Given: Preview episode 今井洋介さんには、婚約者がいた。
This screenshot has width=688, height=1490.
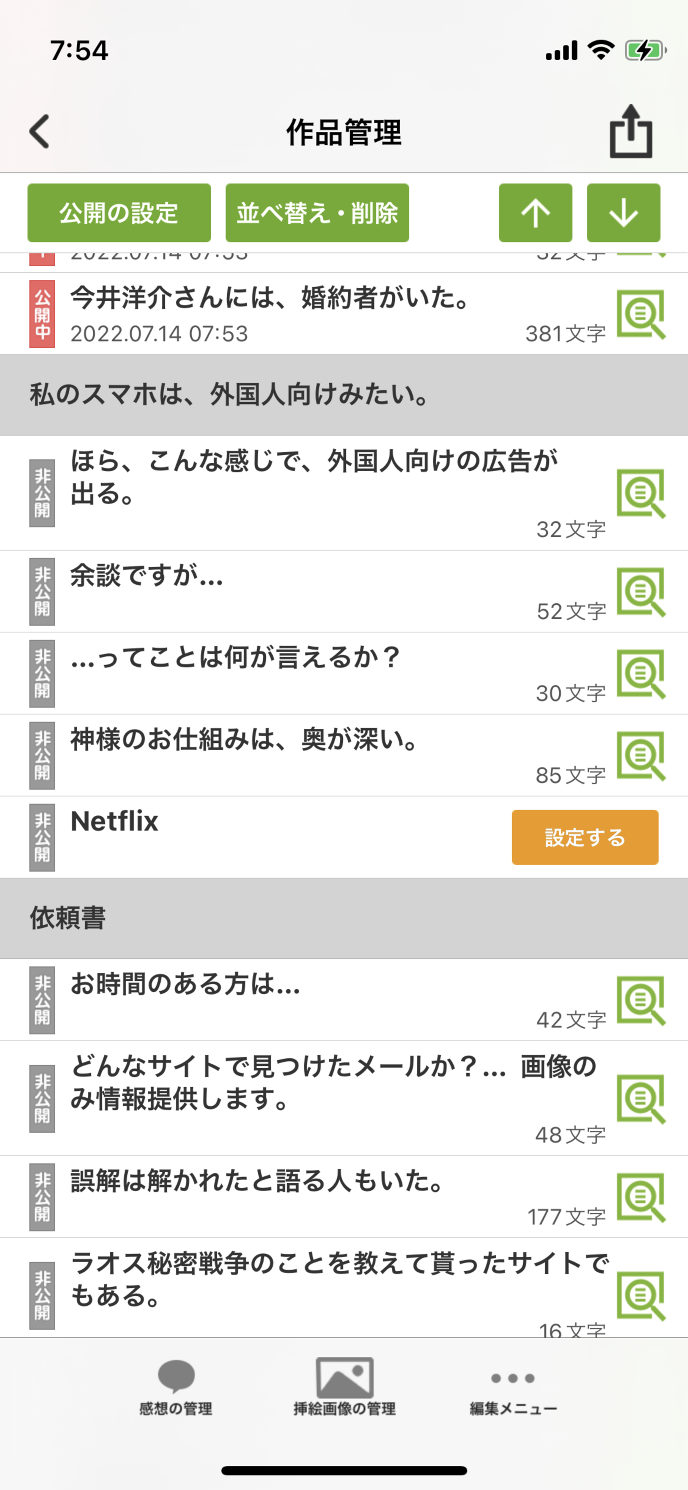Looking at the screenshot, I should (640, 314).
